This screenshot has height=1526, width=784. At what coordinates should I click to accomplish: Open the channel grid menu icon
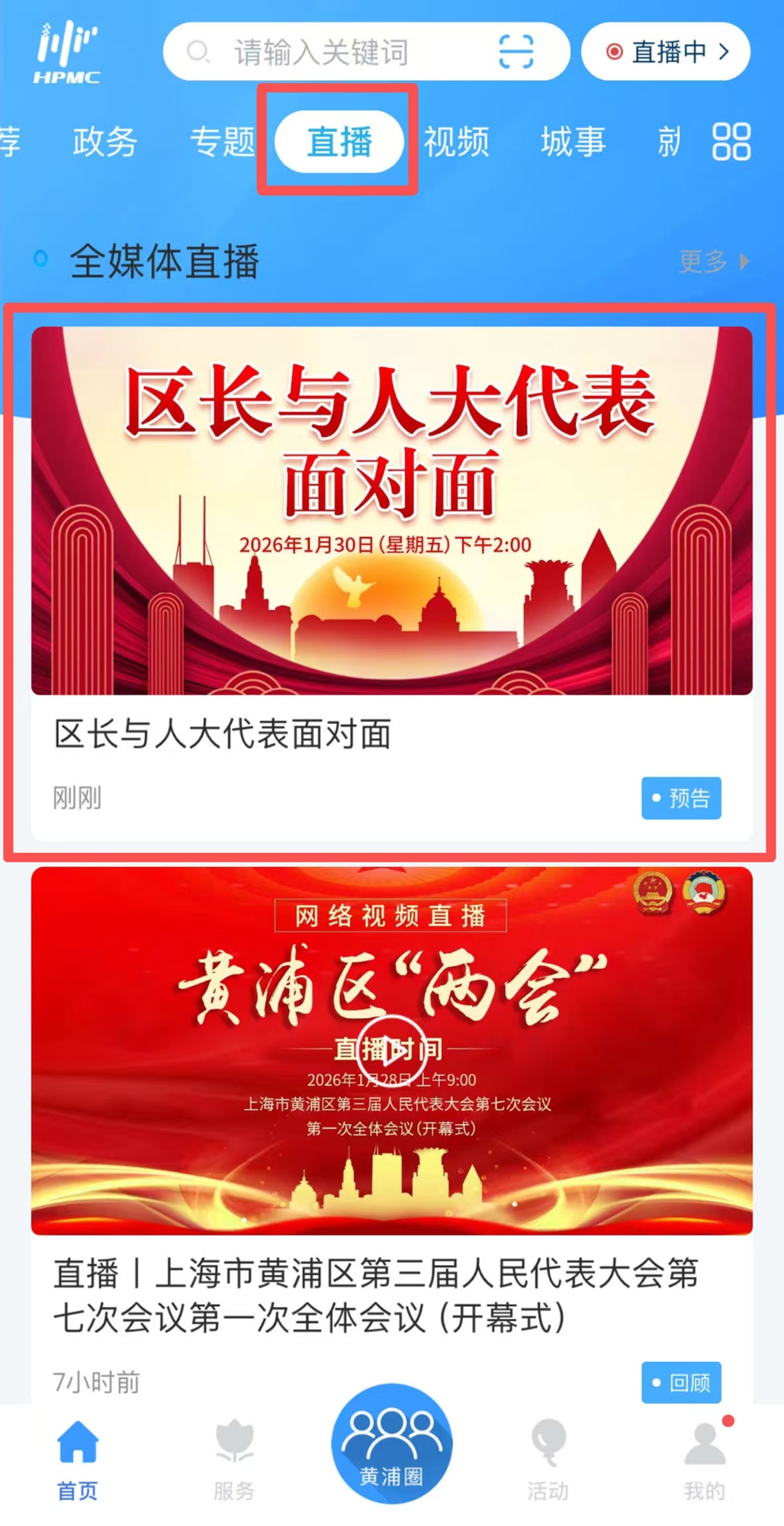pos(731,142)
